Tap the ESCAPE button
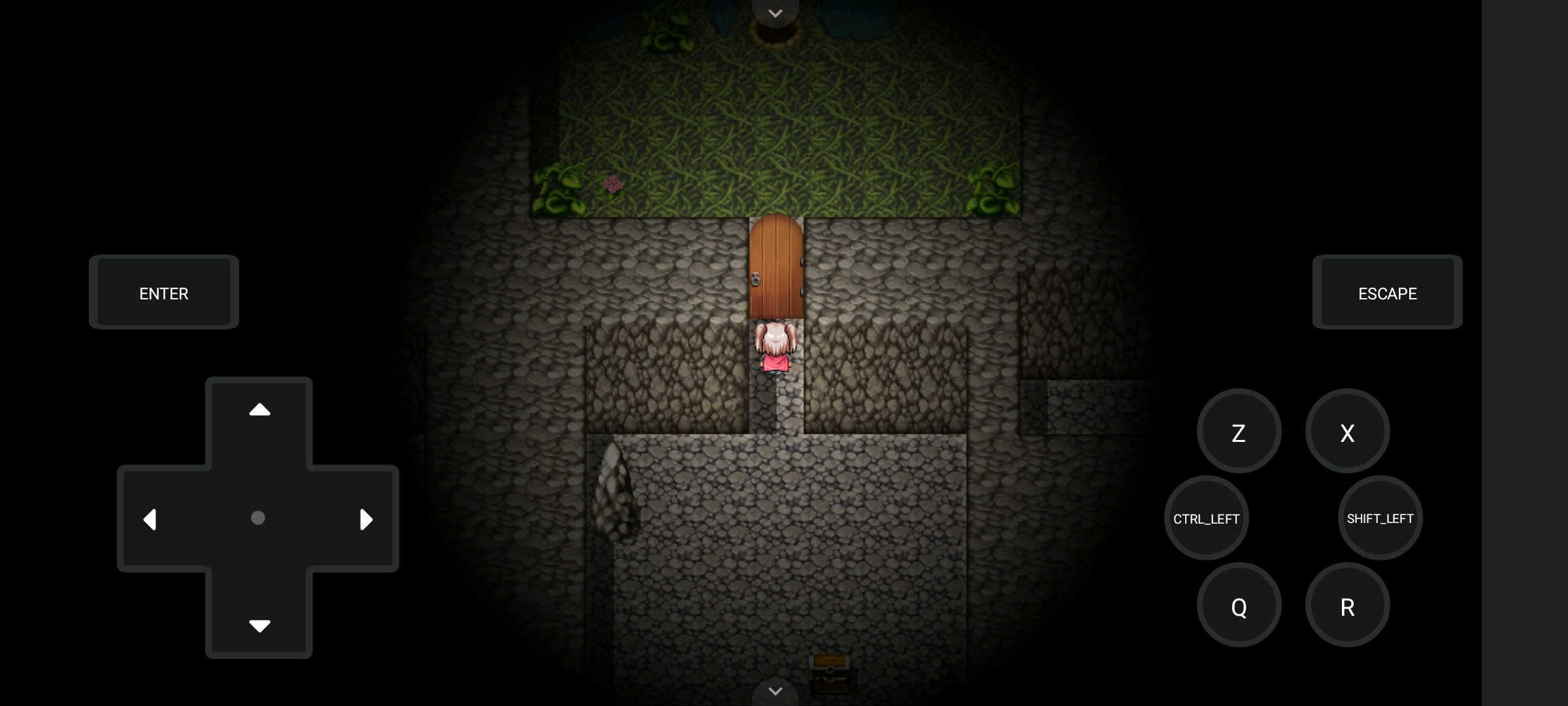Screen dimensions: 1568x706 click(x=1387, y=292)
